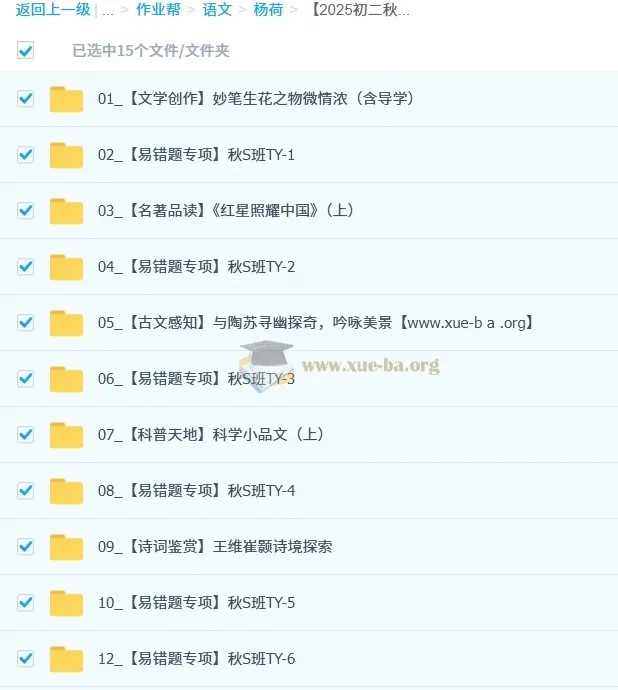
Task: Open folder 03_【名著品读】《红星照耀中国》（上）
Action: (x=226, y=211)
